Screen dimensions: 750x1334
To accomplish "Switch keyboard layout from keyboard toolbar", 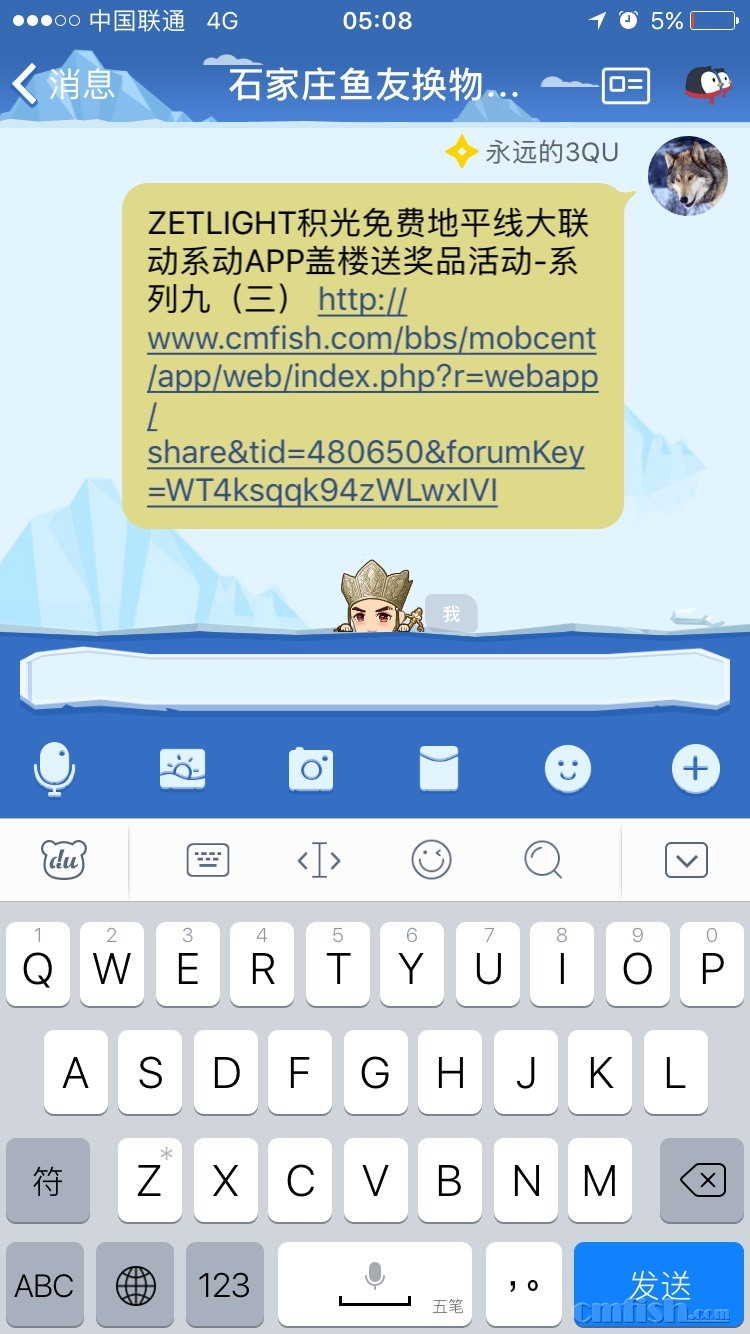I will (208, 859).
